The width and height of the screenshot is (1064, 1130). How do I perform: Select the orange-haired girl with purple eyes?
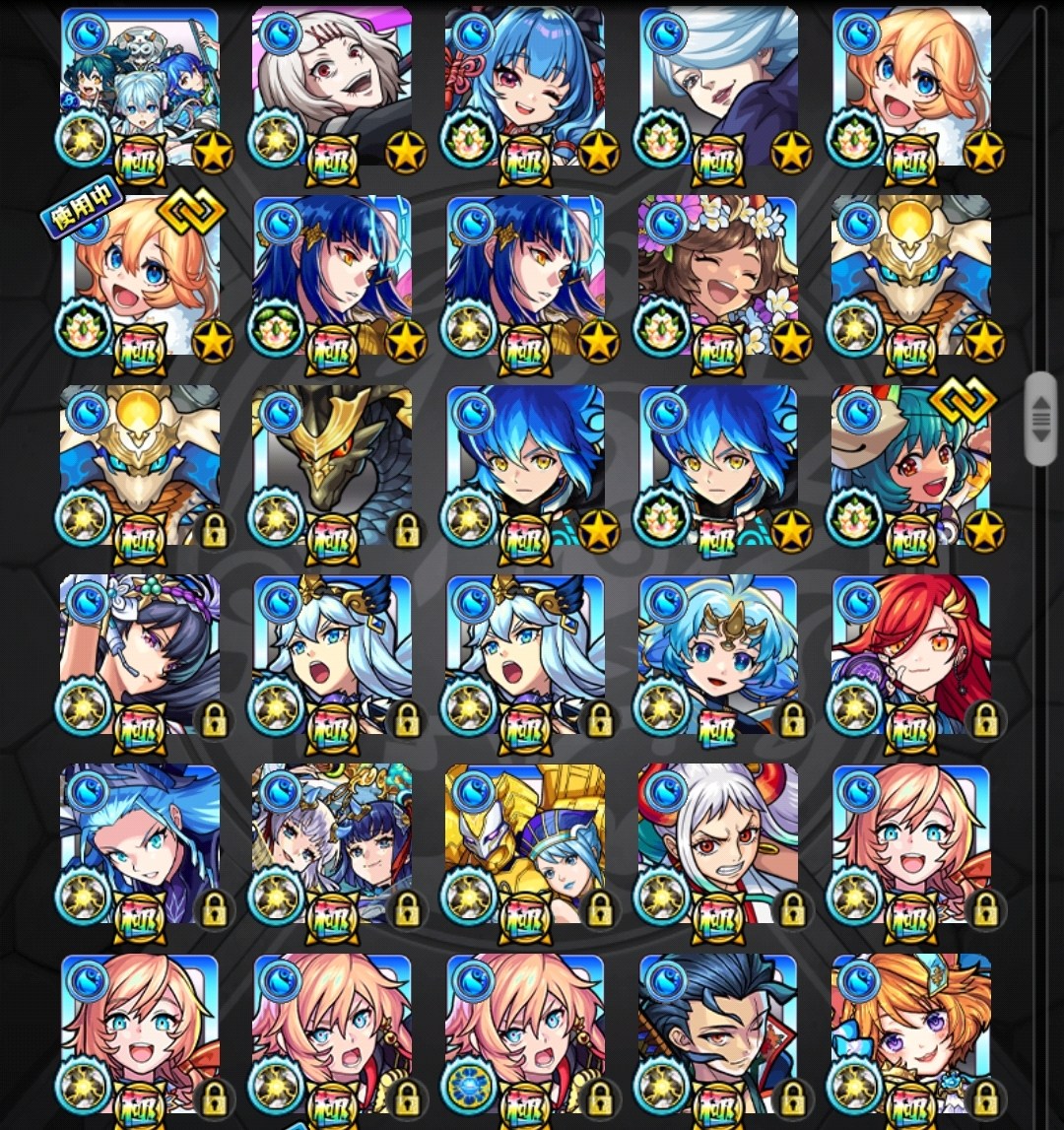pyautogui.click(x=911, y=1032)
